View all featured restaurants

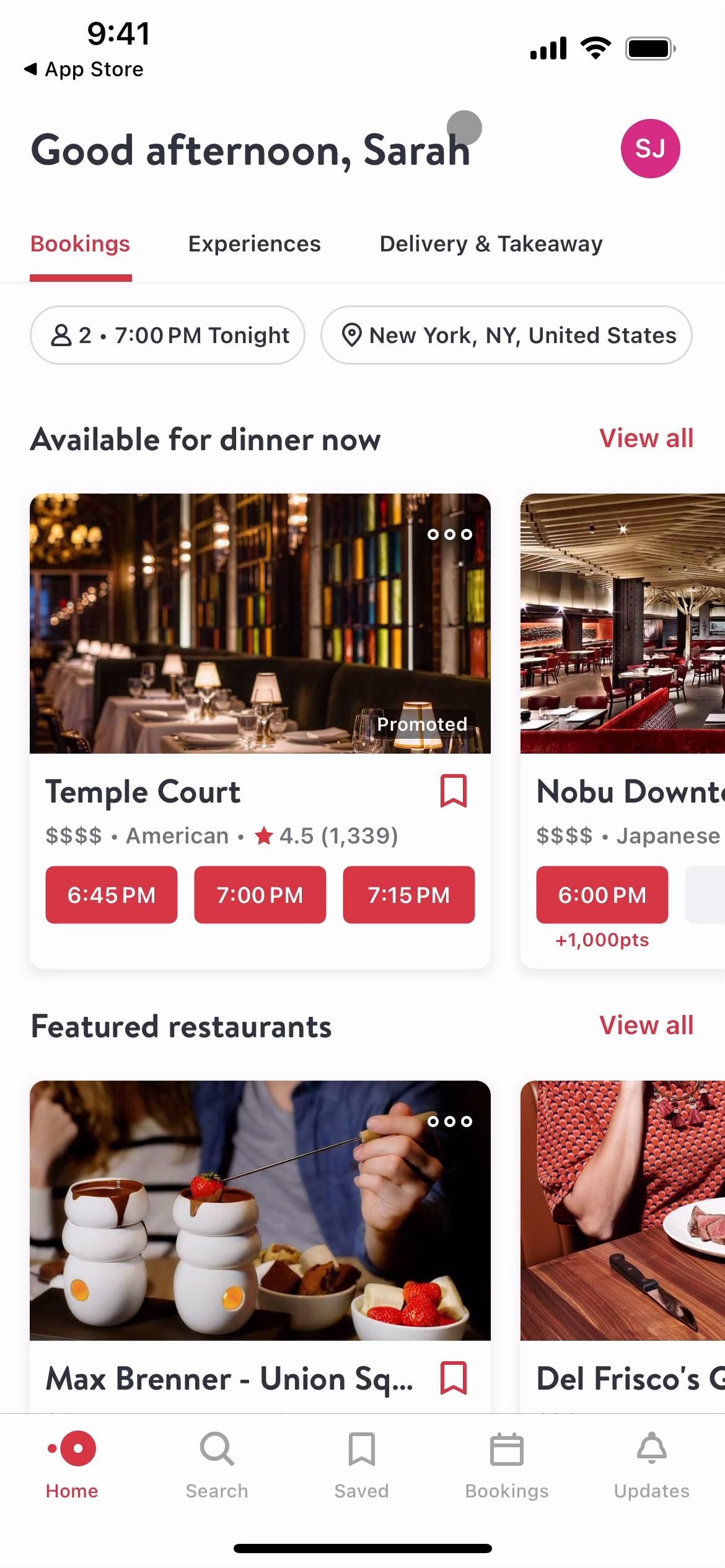coord(646,1026)
